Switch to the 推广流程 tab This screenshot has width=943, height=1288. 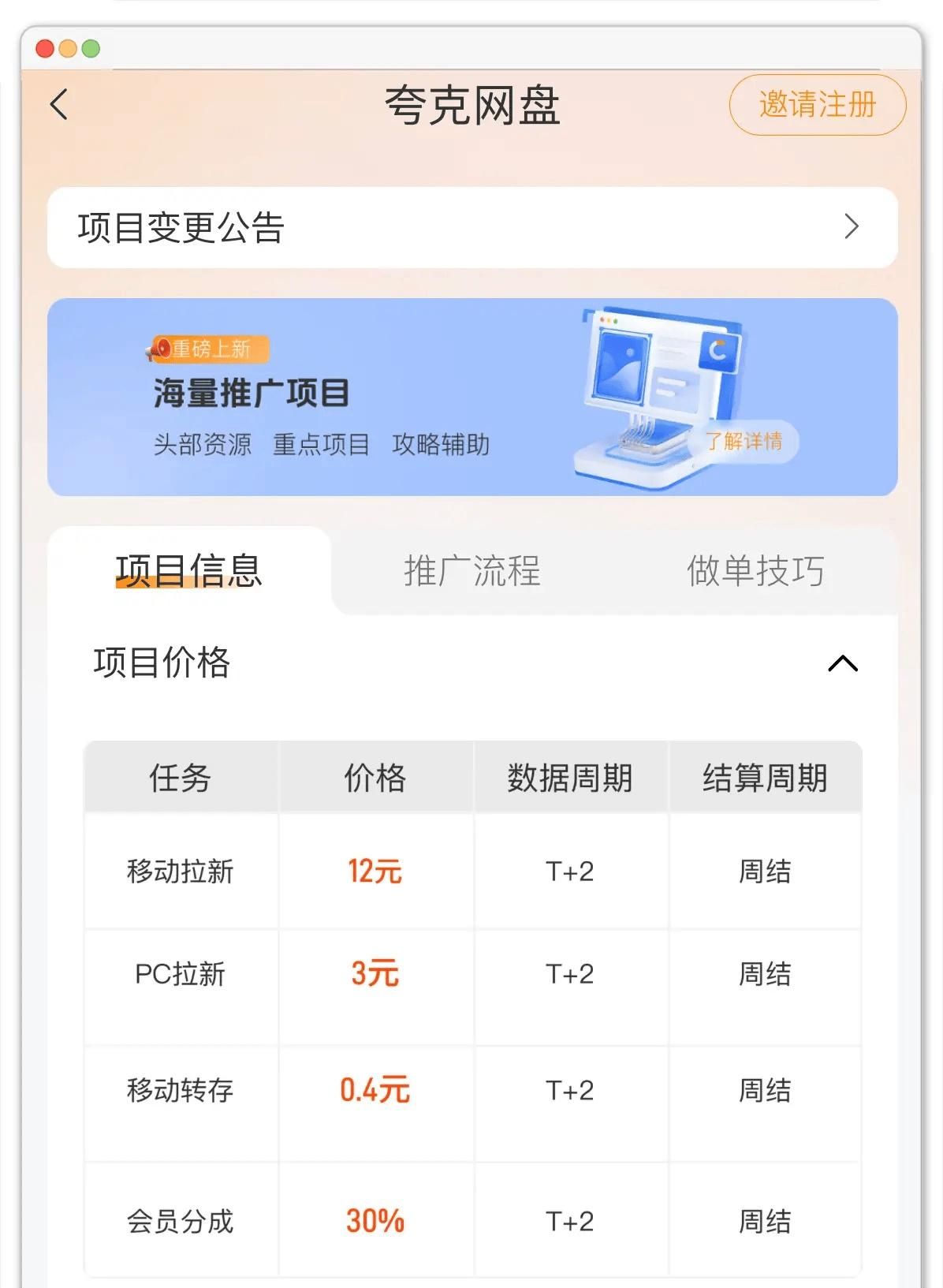click(x=471, y=570)
